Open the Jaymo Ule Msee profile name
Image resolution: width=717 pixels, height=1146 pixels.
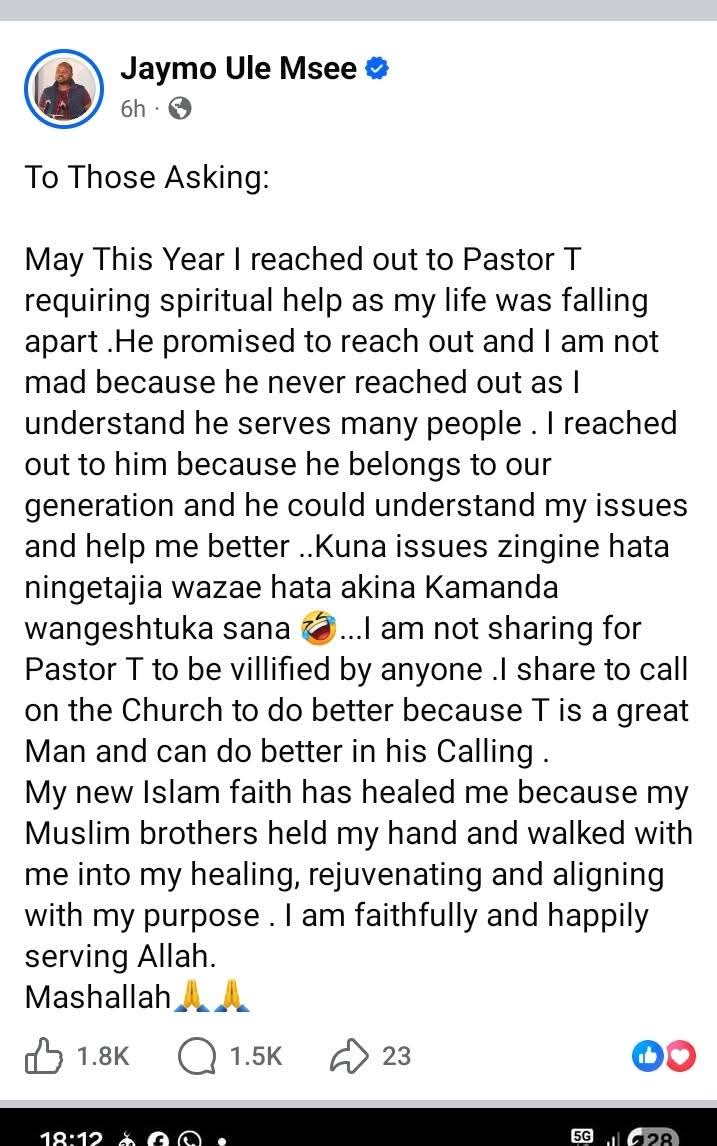point(238,68)
